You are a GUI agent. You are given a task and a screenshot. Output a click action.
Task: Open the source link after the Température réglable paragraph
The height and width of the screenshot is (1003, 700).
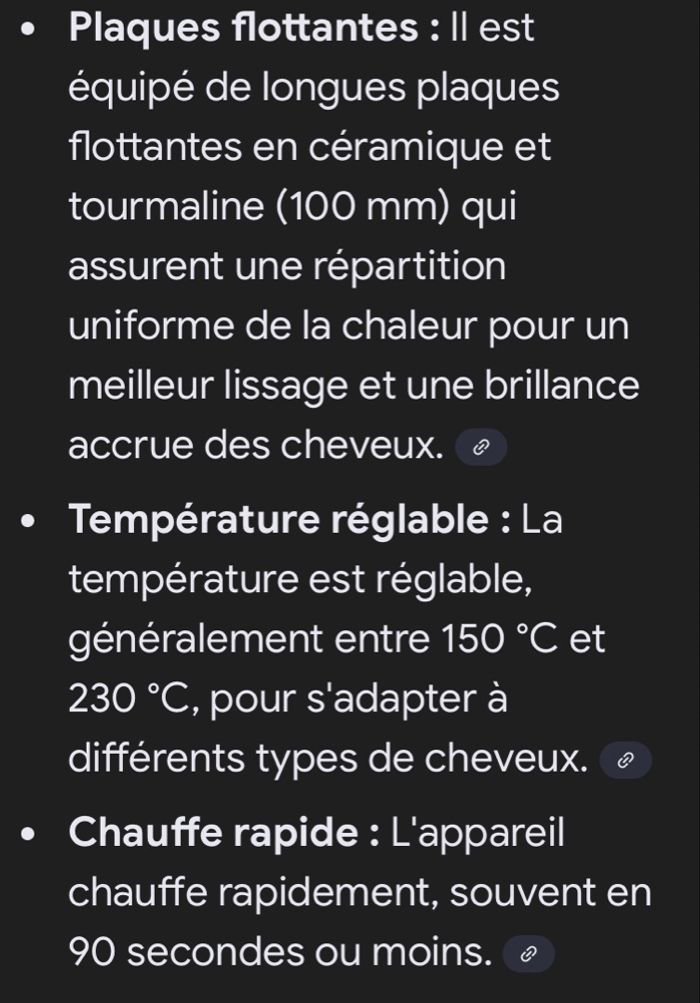(x=625, y=761)
